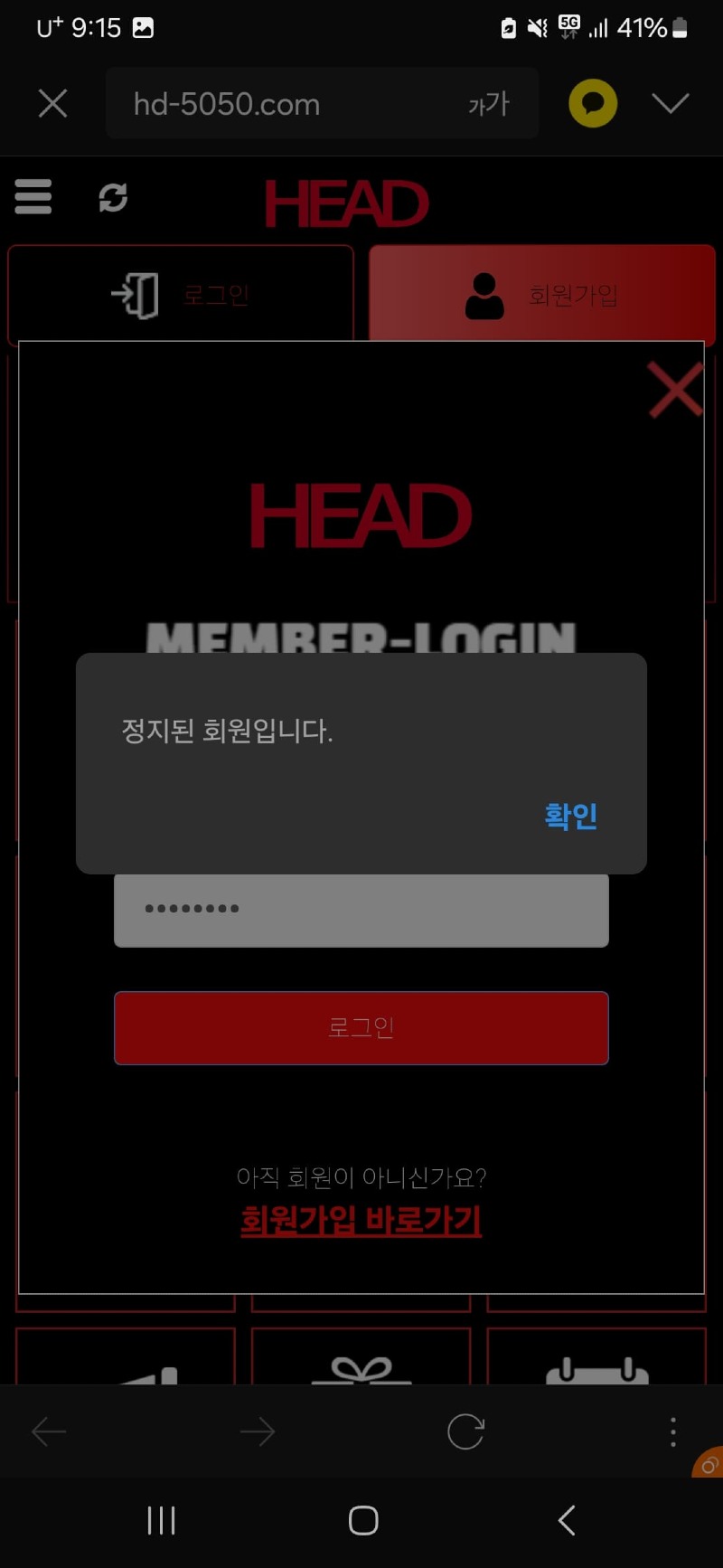Select the 회원가입 button at top
This screenshot has height=1568, width=723.
[x=542, y=295]
